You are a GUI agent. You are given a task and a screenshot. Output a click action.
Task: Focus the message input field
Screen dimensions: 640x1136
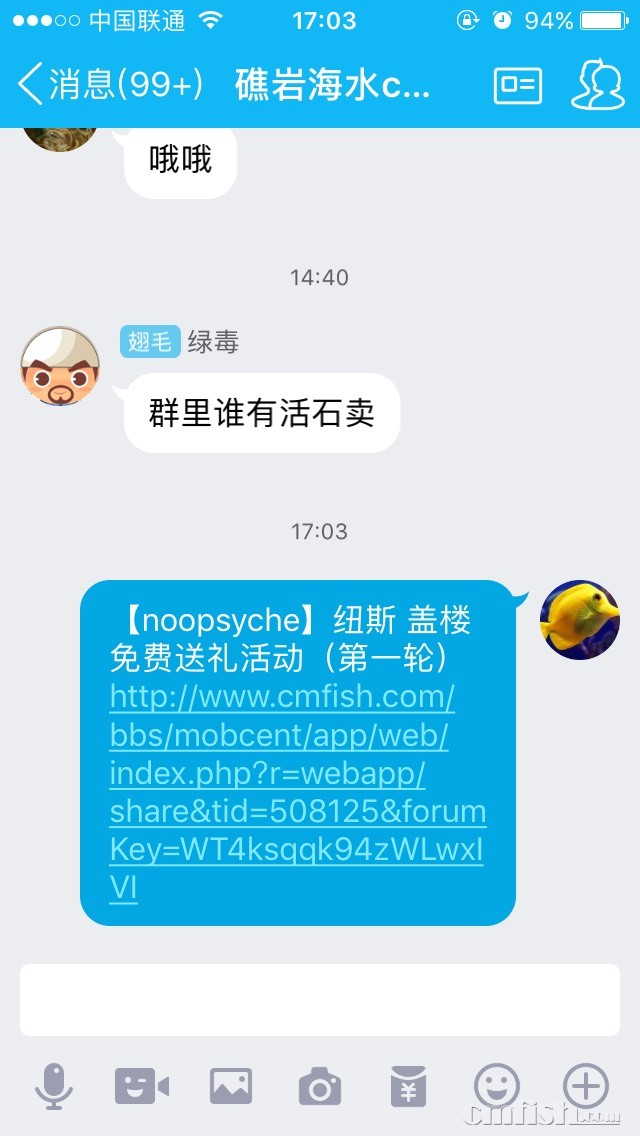[x=320, y=1000]
